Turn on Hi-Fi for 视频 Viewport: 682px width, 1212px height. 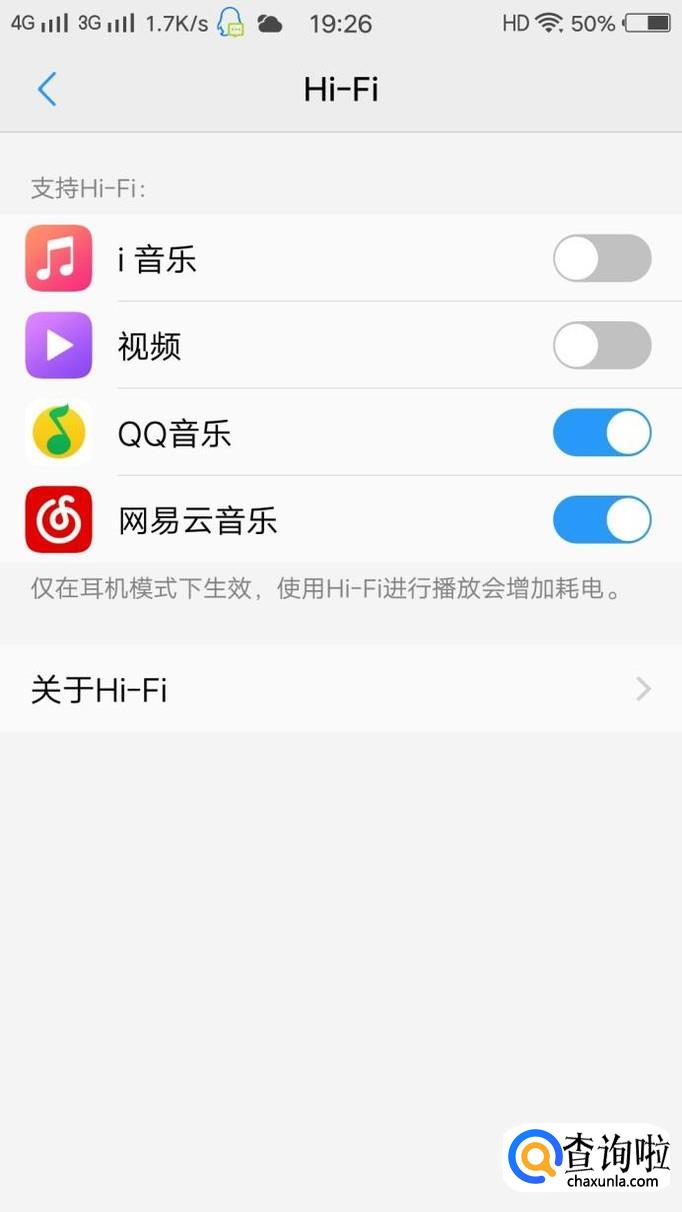pos(602,346)
